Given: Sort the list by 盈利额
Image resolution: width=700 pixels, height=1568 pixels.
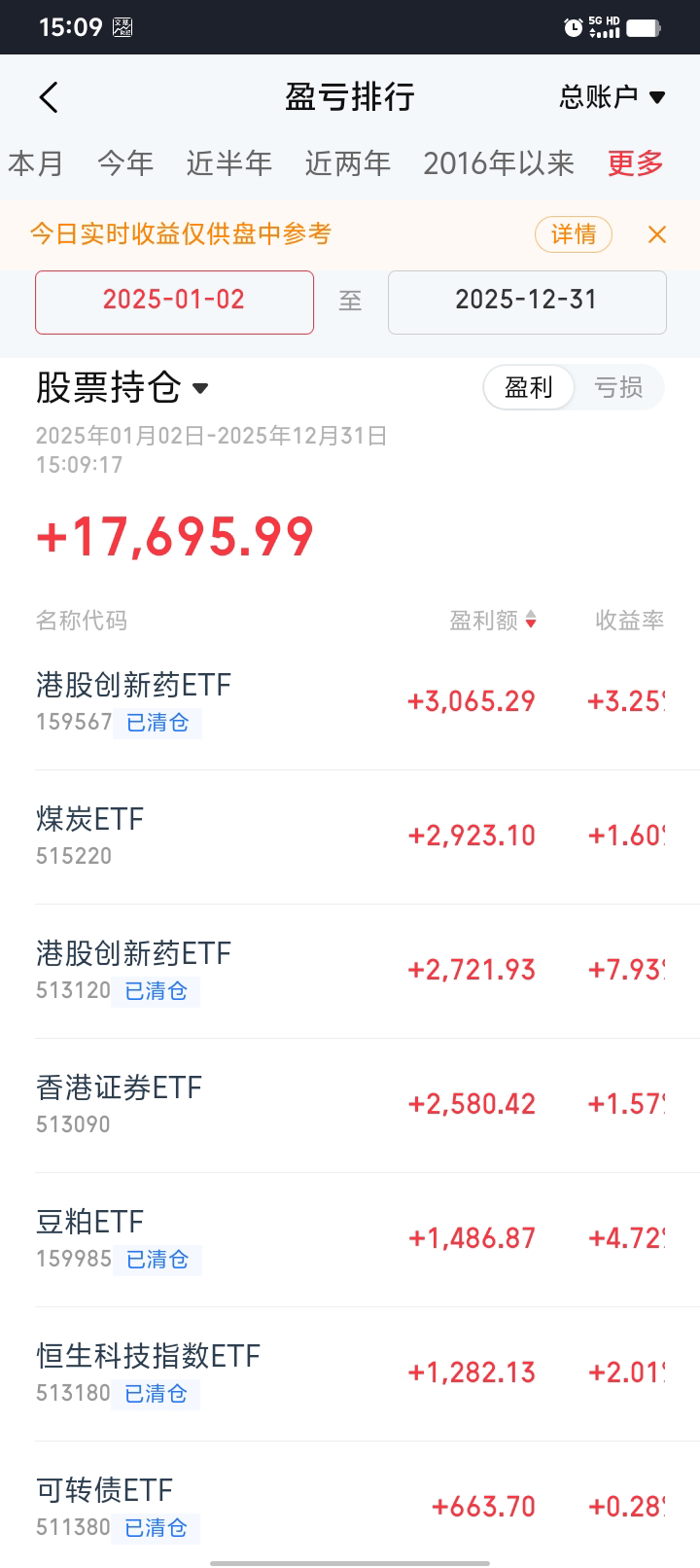Looking at the screenshot, I should [493, 621].
